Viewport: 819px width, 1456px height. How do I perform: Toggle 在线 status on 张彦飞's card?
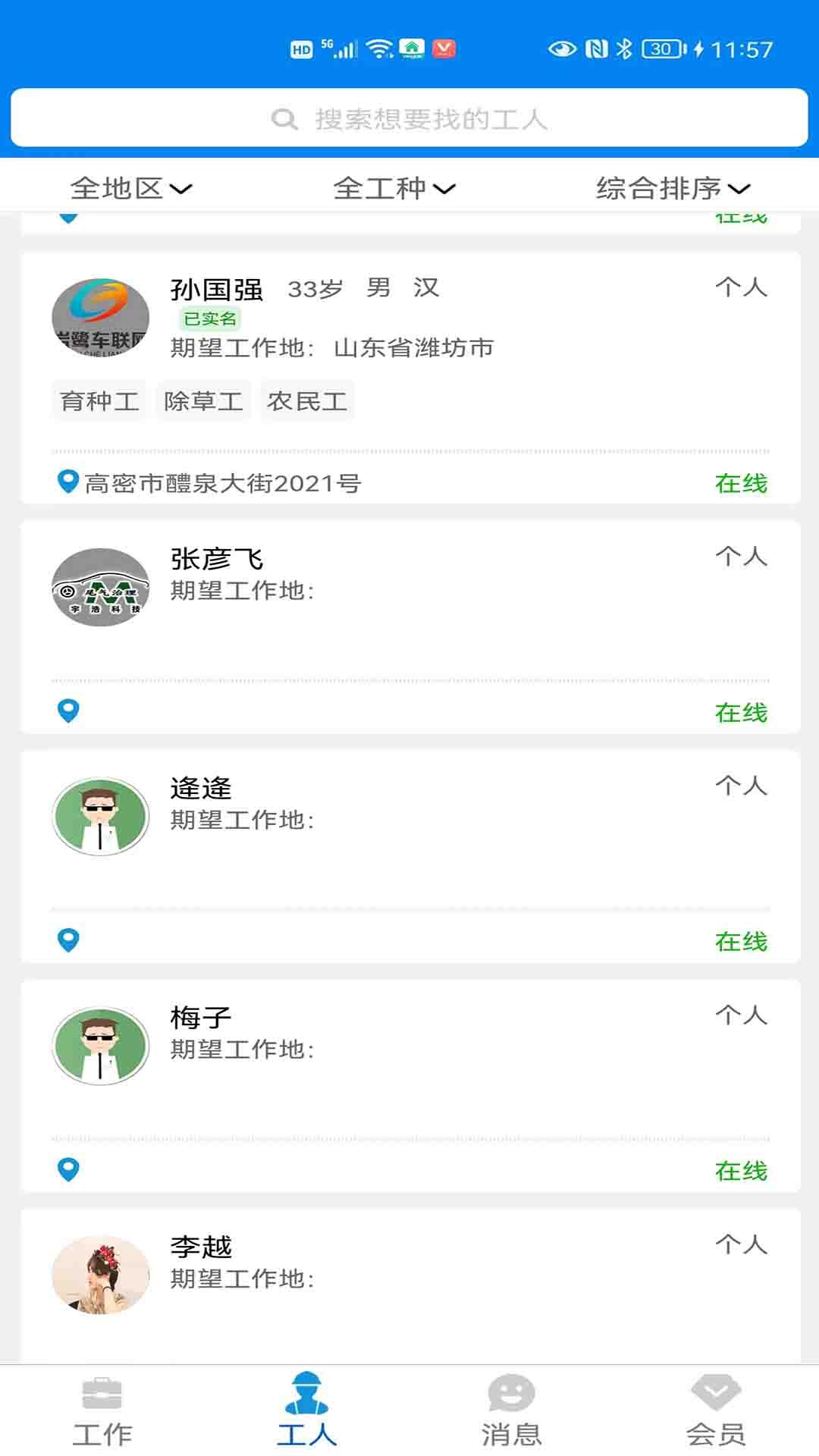click(741, 712)
